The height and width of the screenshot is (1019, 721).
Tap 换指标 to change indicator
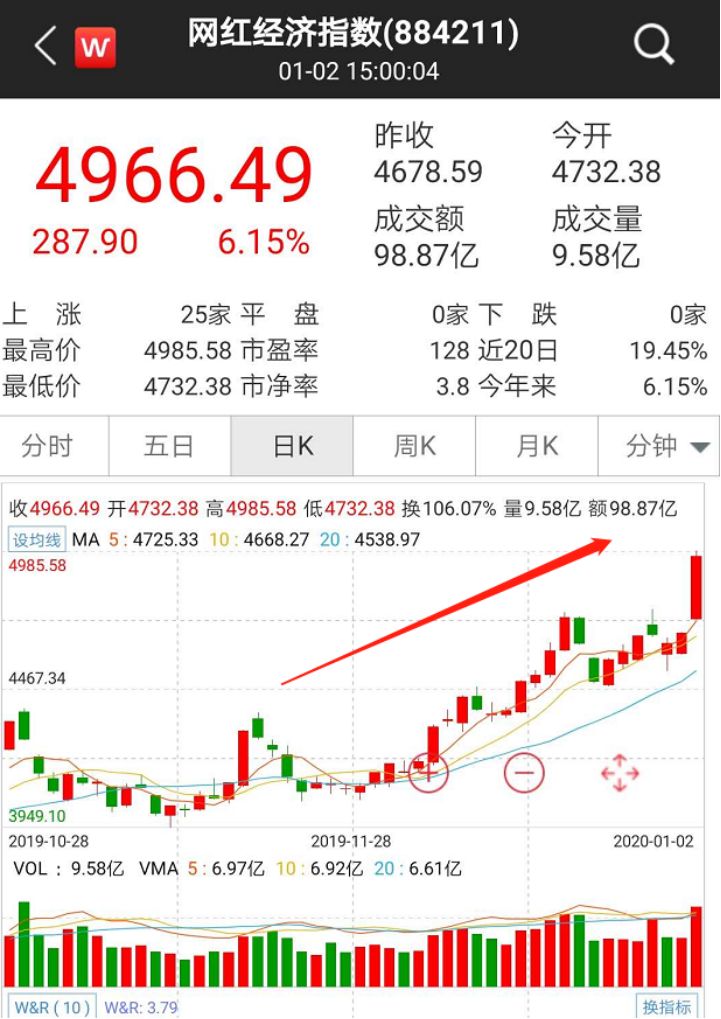tap(667, 1006)
